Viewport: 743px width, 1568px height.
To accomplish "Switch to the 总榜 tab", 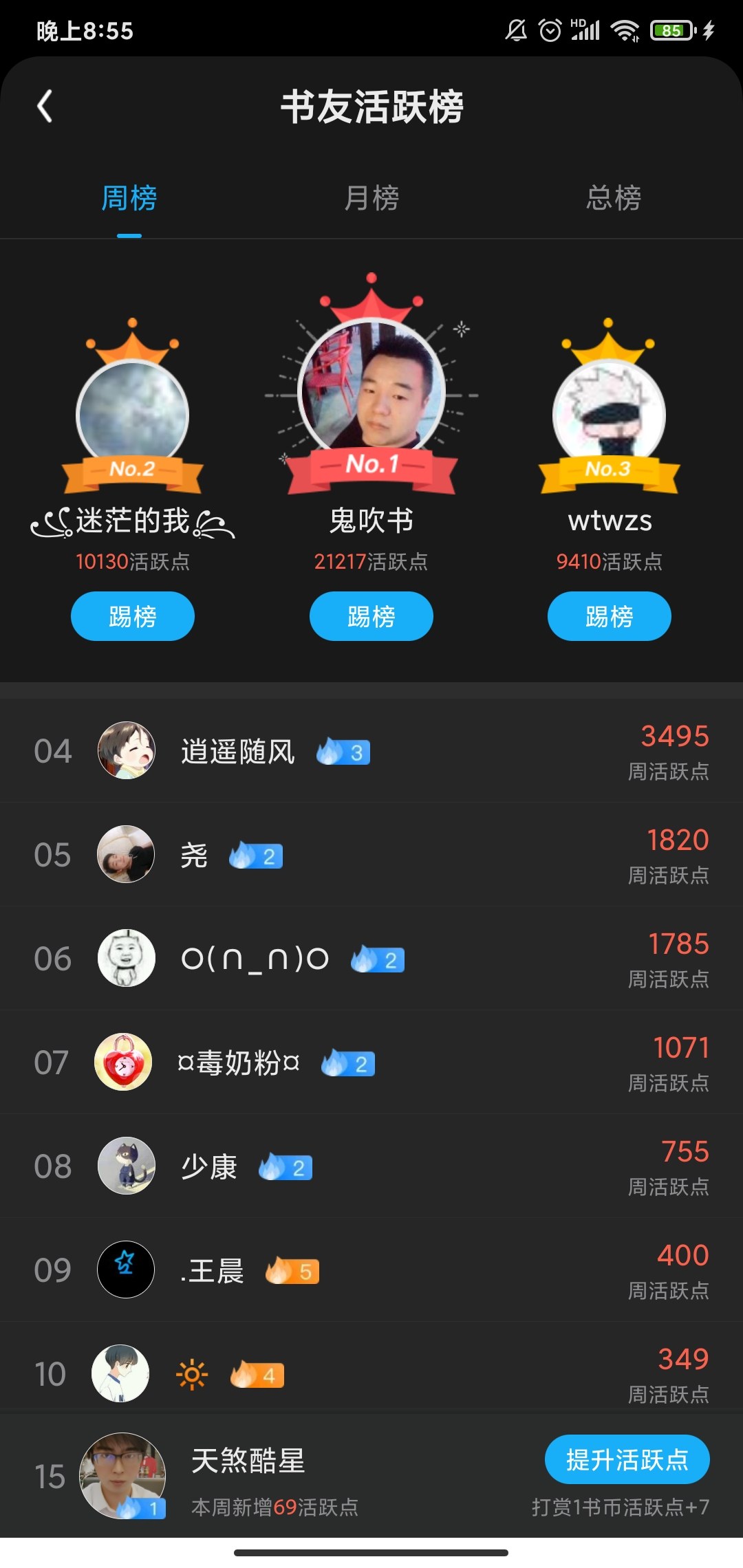I will (614, 198).
